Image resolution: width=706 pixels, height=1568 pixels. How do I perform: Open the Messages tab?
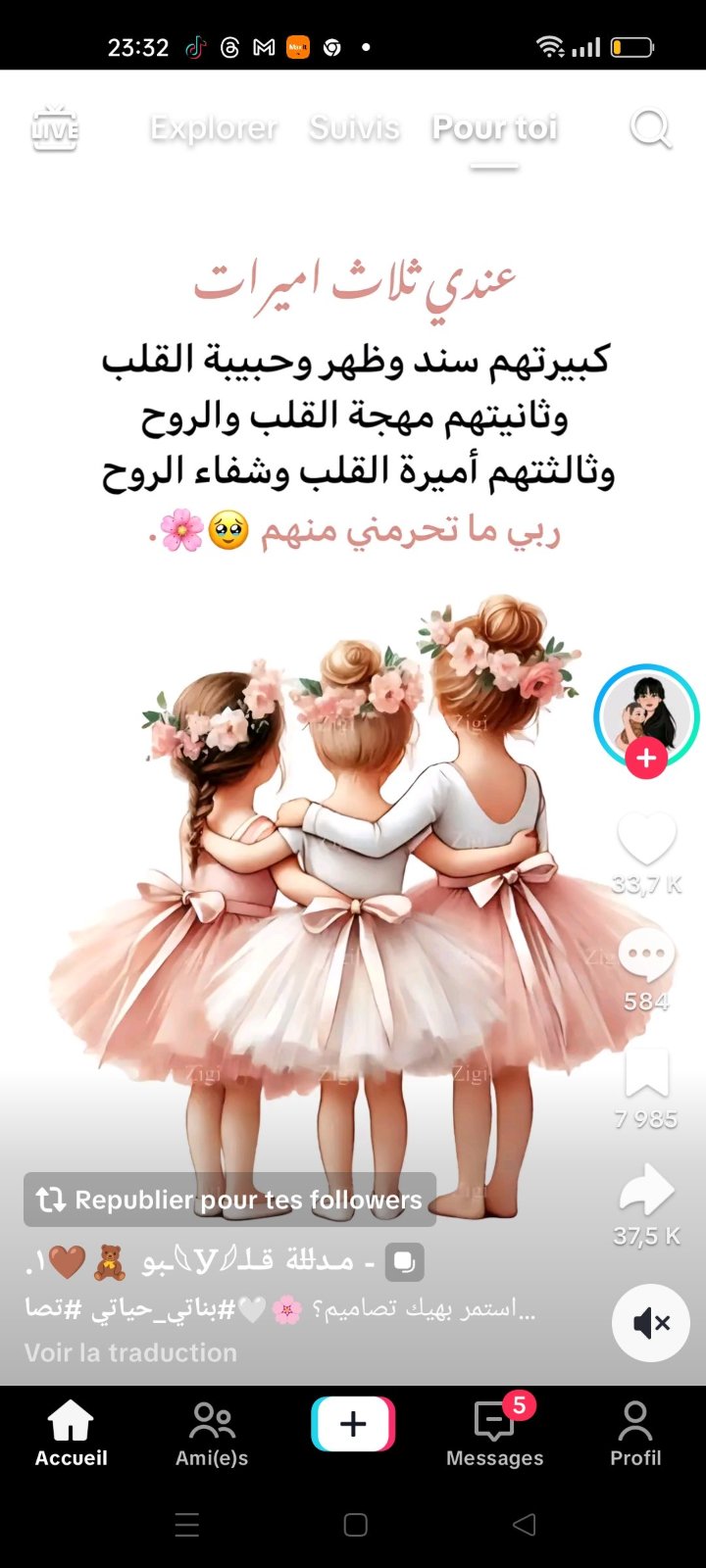point(494,1433)
